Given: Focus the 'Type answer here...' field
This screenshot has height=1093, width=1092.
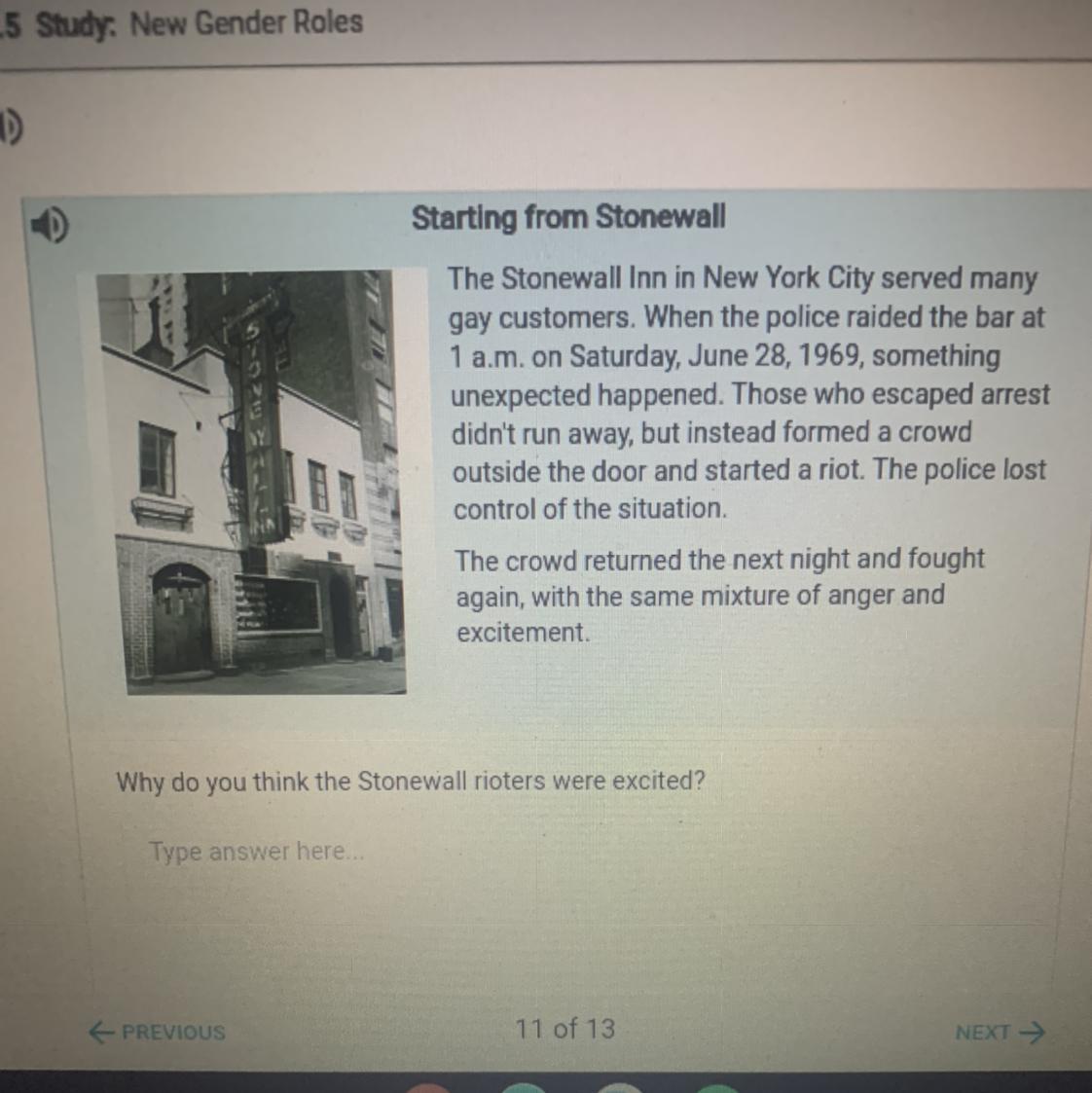Looking at the screenshot, I should pos(389,852).
